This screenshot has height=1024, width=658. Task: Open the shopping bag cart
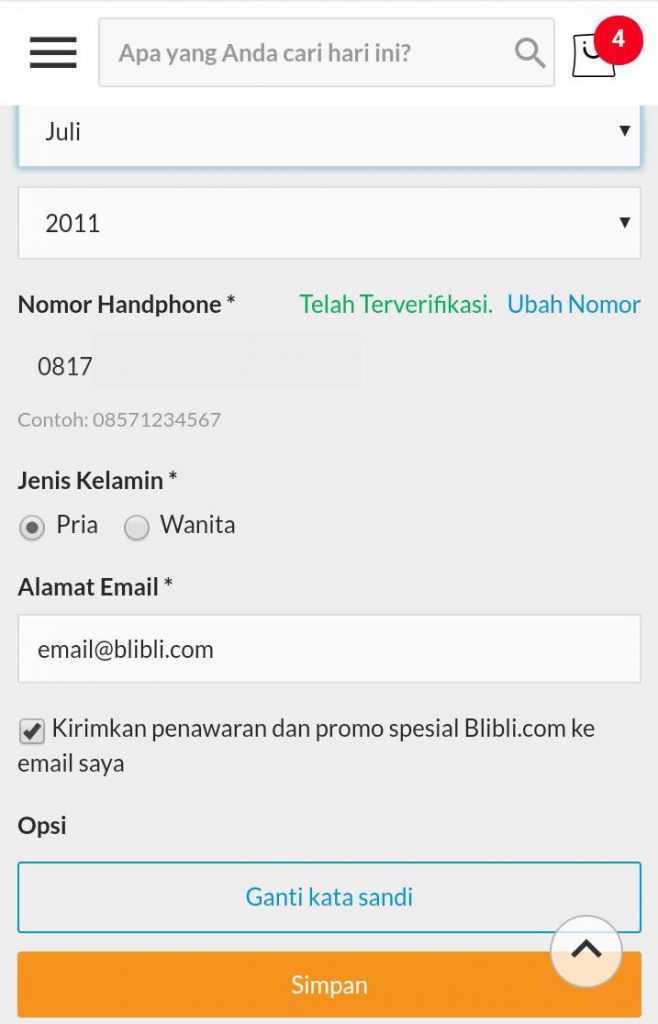[596, 54]
